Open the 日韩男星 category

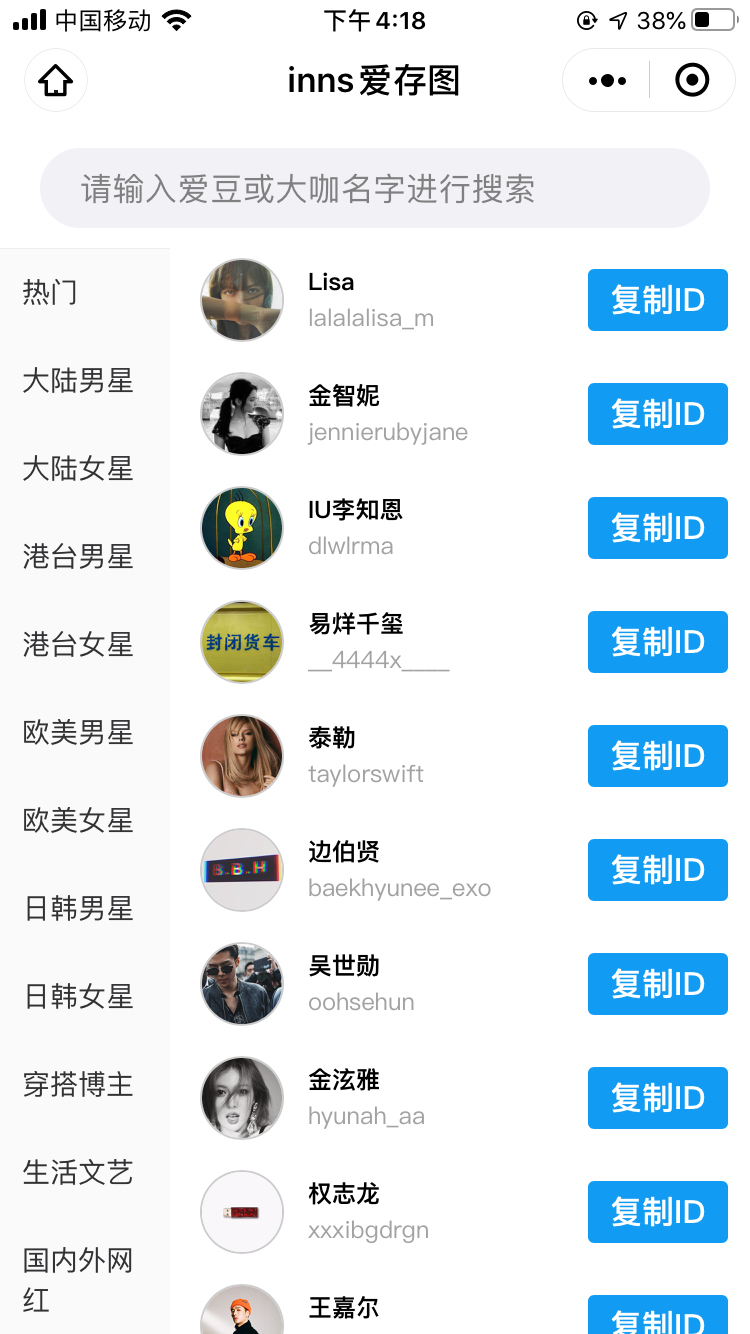[78, 909]
